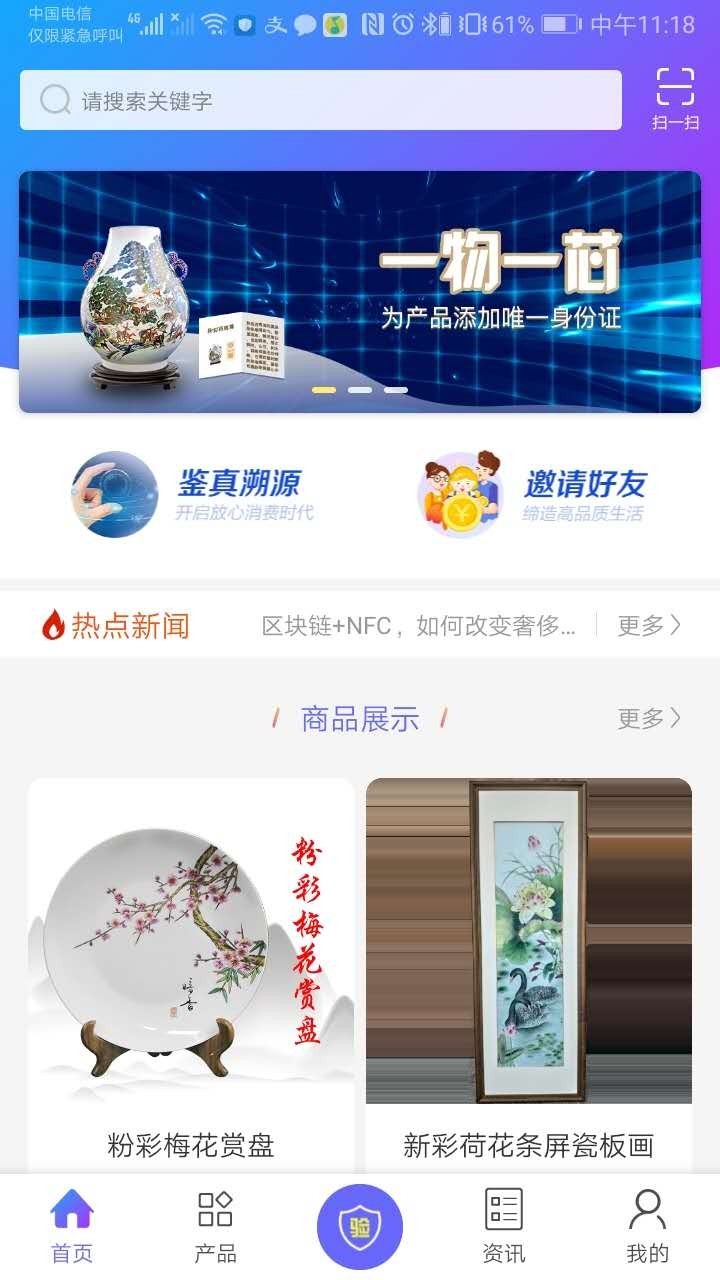720x1280 pixels.
Task: Switch to the 产品 tab
Action: tap(215, 1226)
